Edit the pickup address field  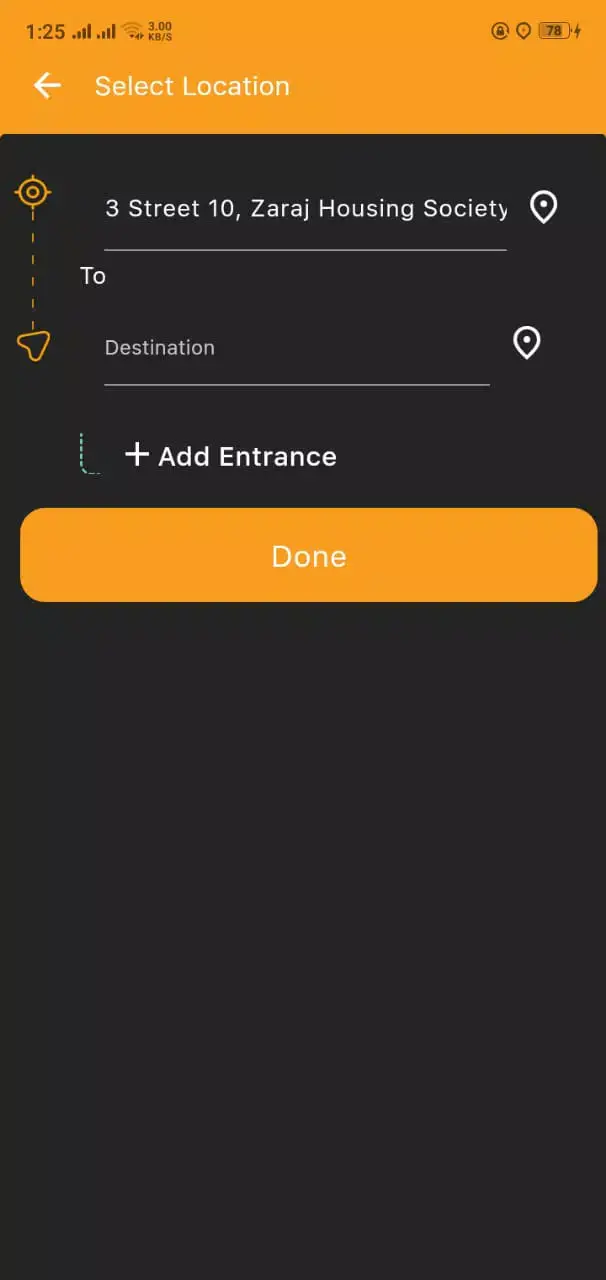point(305,209)
